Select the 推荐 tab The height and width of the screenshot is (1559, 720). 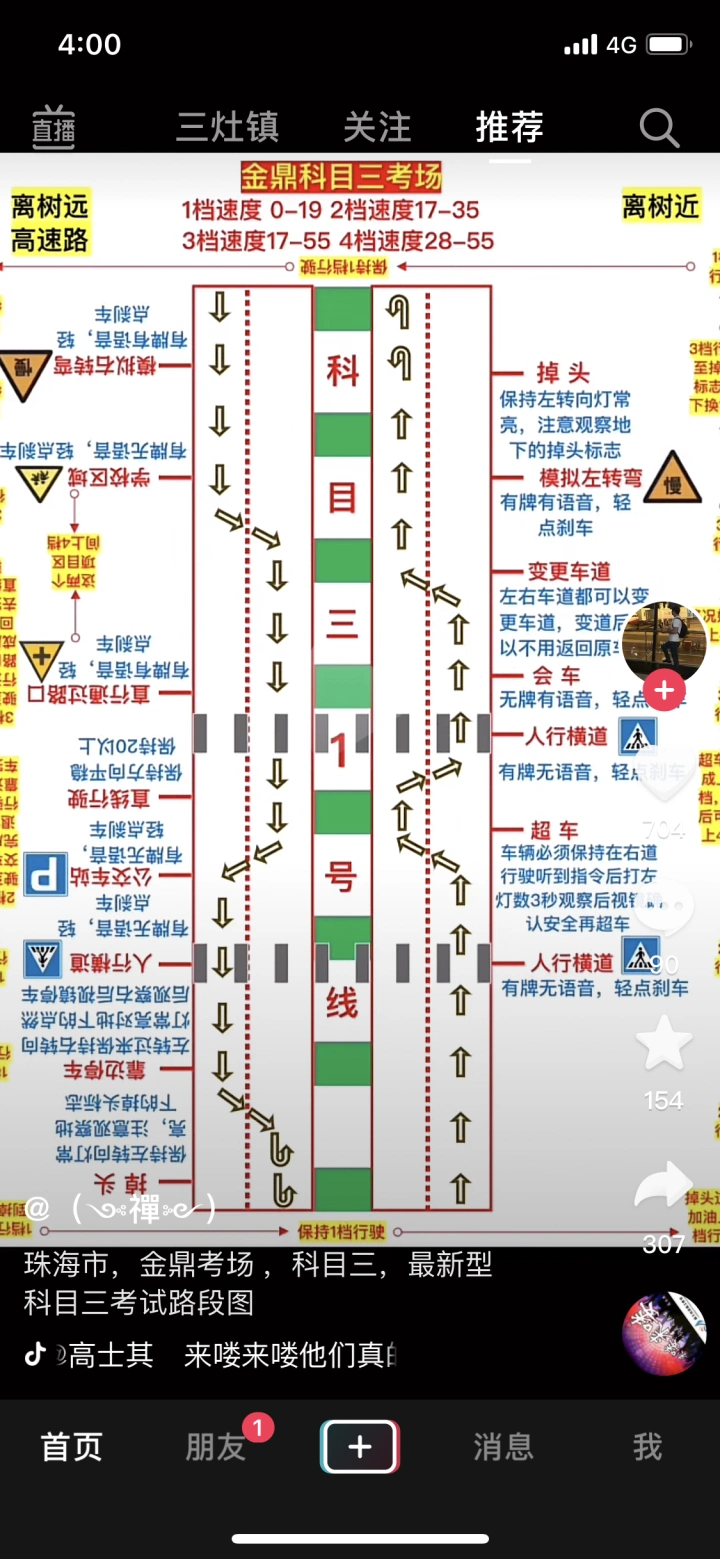pyautogui.click(x=509, y=128)
